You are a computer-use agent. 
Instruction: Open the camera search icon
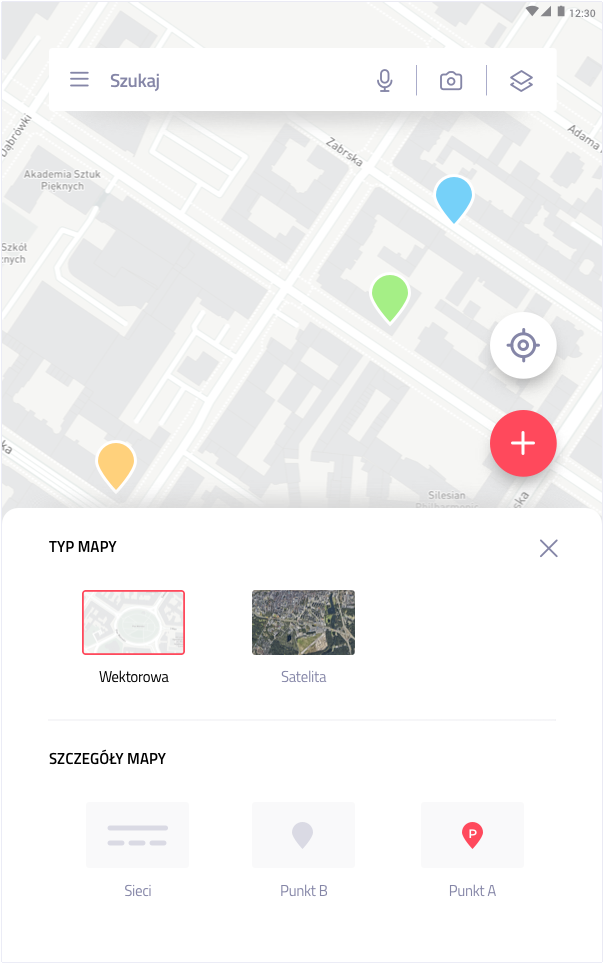tap(451, 81)
